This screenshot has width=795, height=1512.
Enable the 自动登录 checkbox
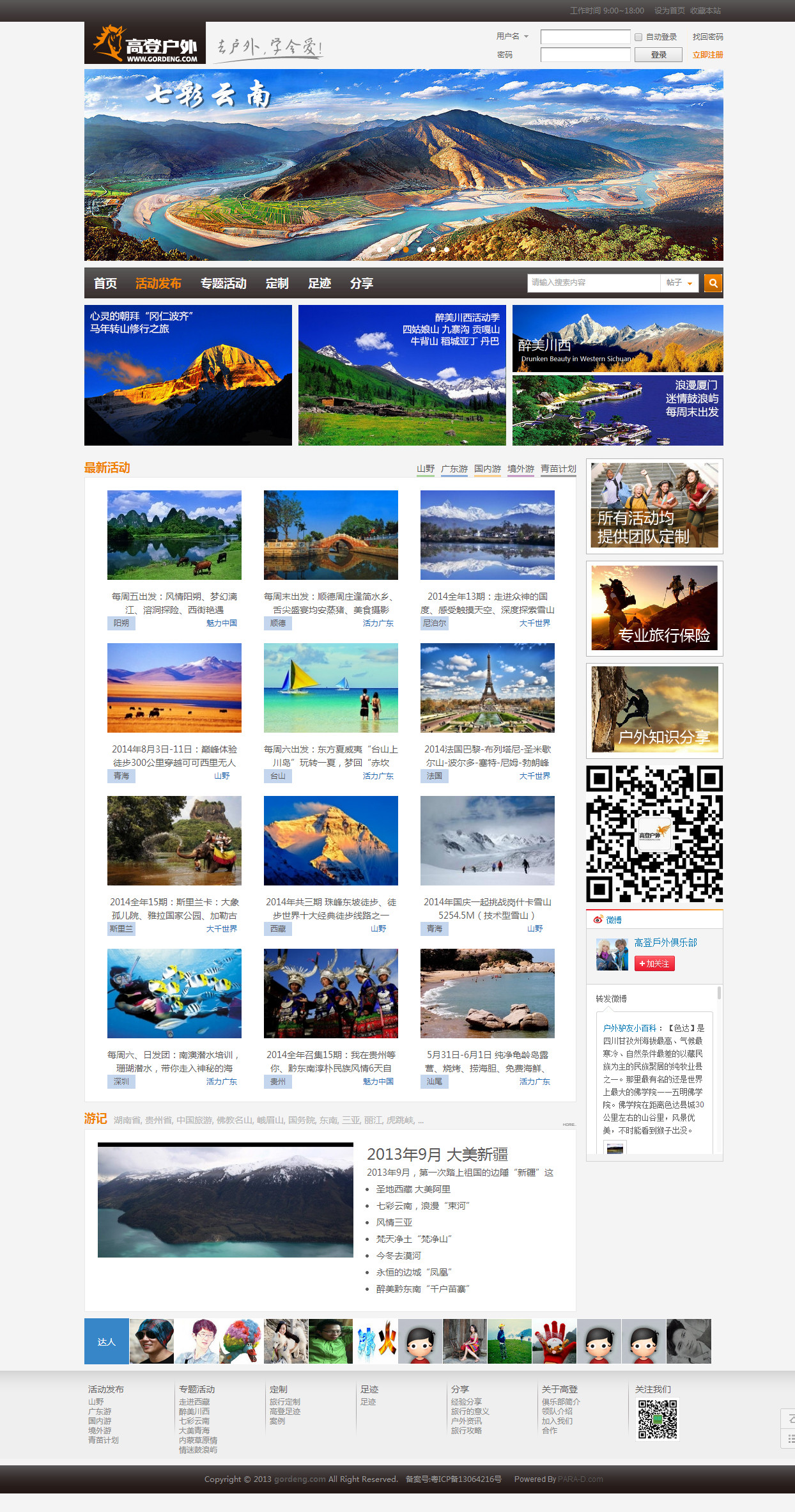[x=638, y=36]
